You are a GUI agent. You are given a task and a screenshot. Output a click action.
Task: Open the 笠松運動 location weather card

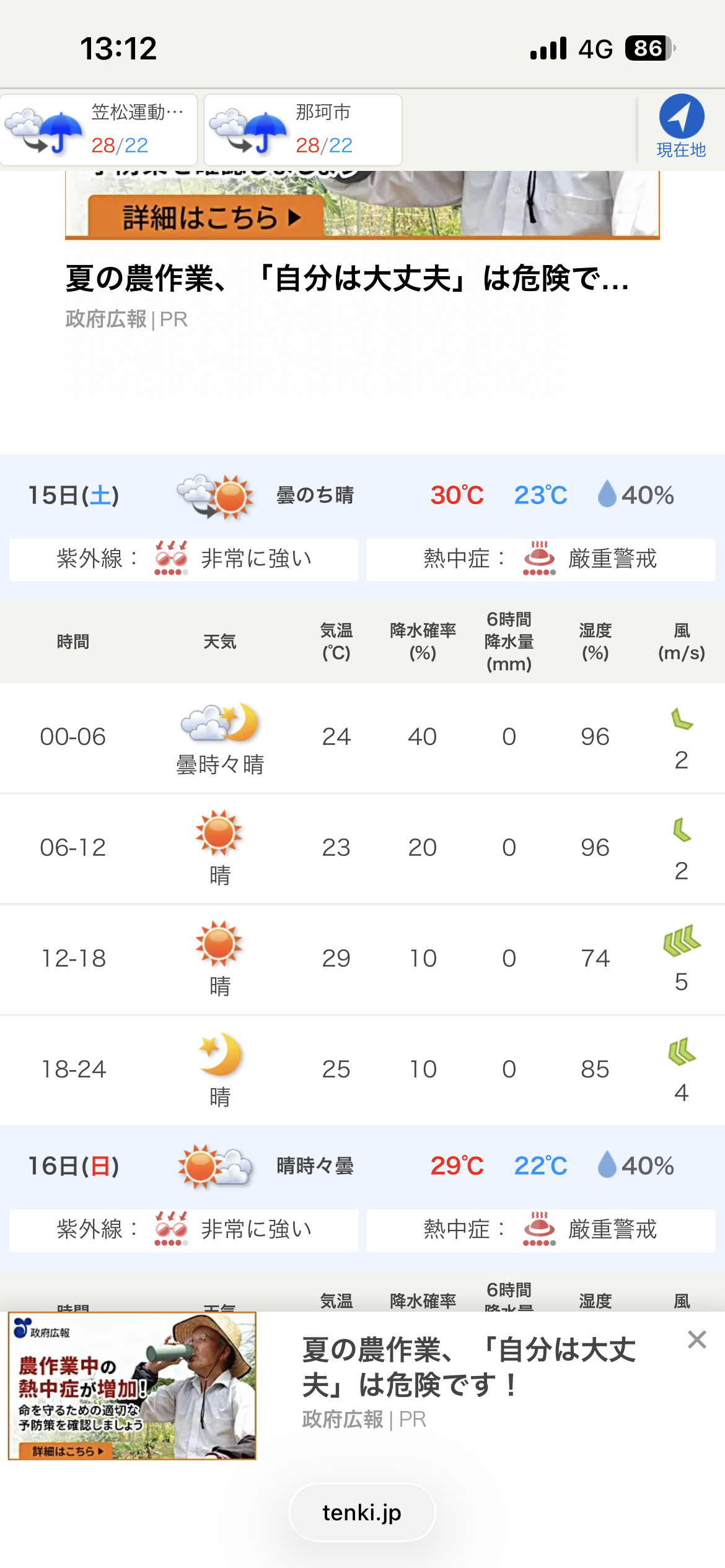tap(99, 130)
